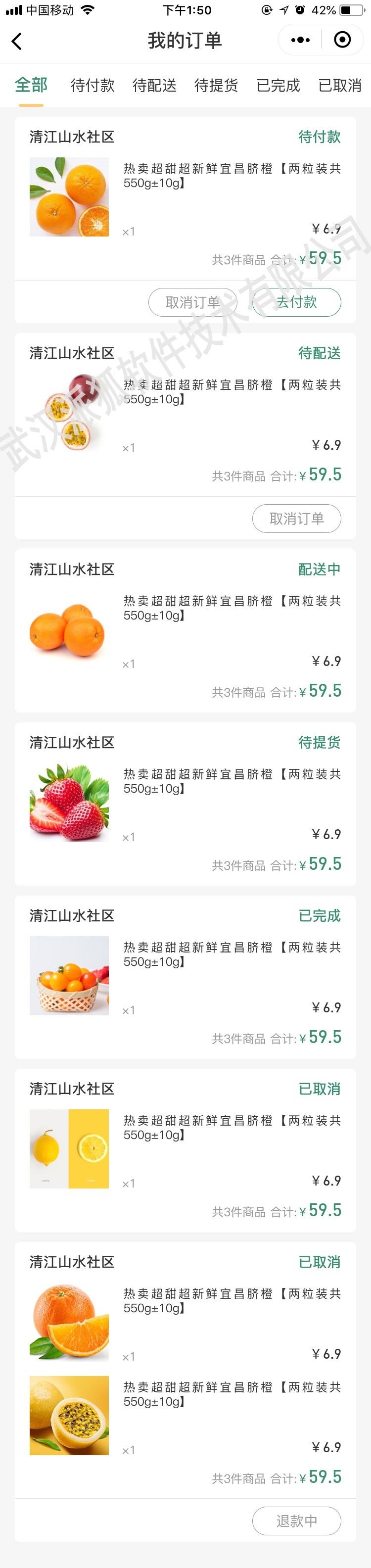The height and width of the screenshot is (1568, 371).
Task: Tap 去付款 to pay for the order
Action: (297, 302)
